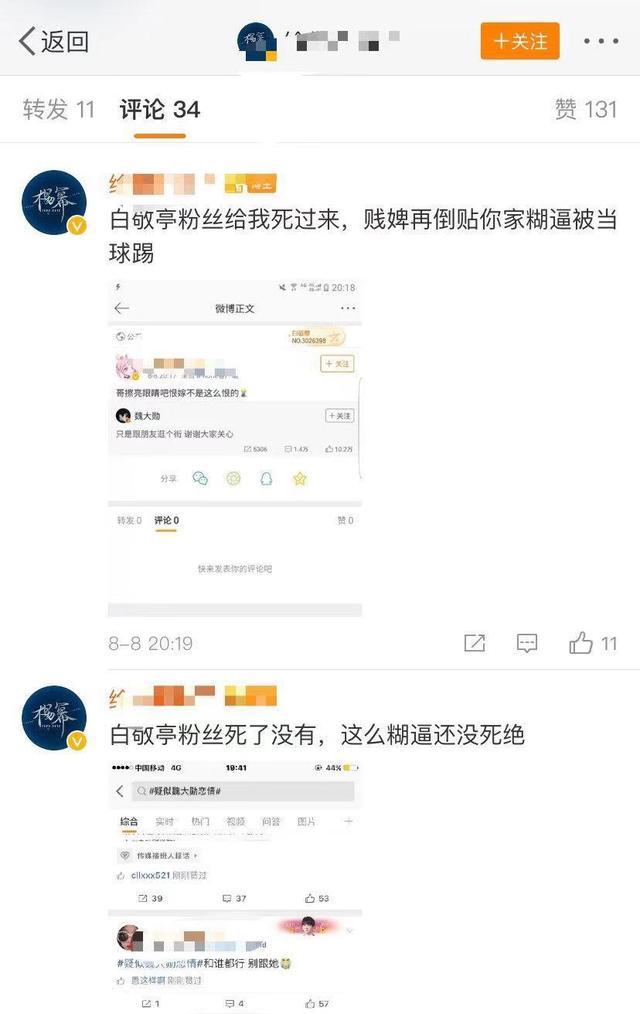Go back using the 返回 button
Screen dimensions: 640x1014
54,41
